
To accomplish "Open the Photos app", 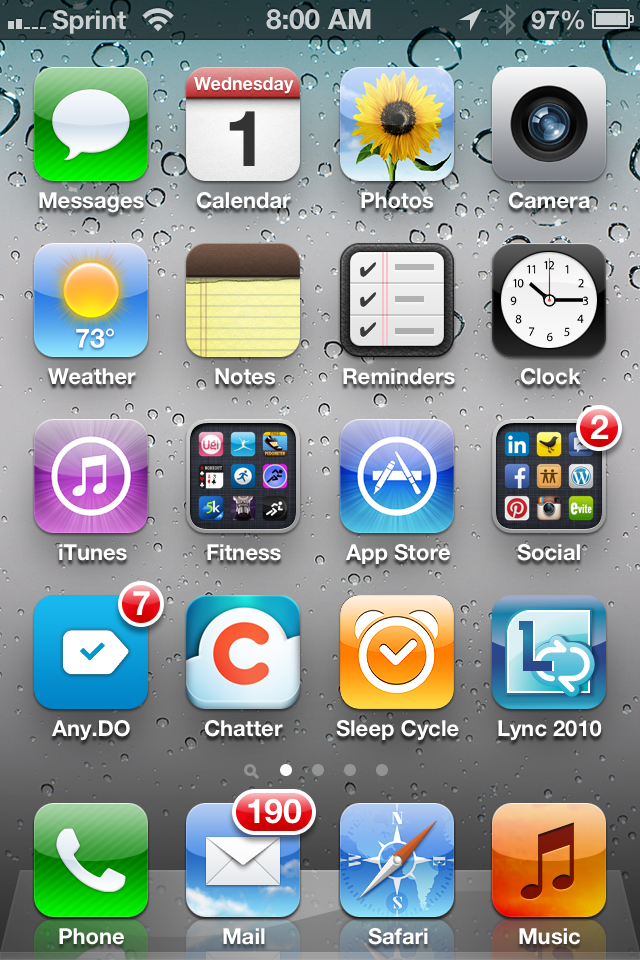I will (x=397, y=125).
